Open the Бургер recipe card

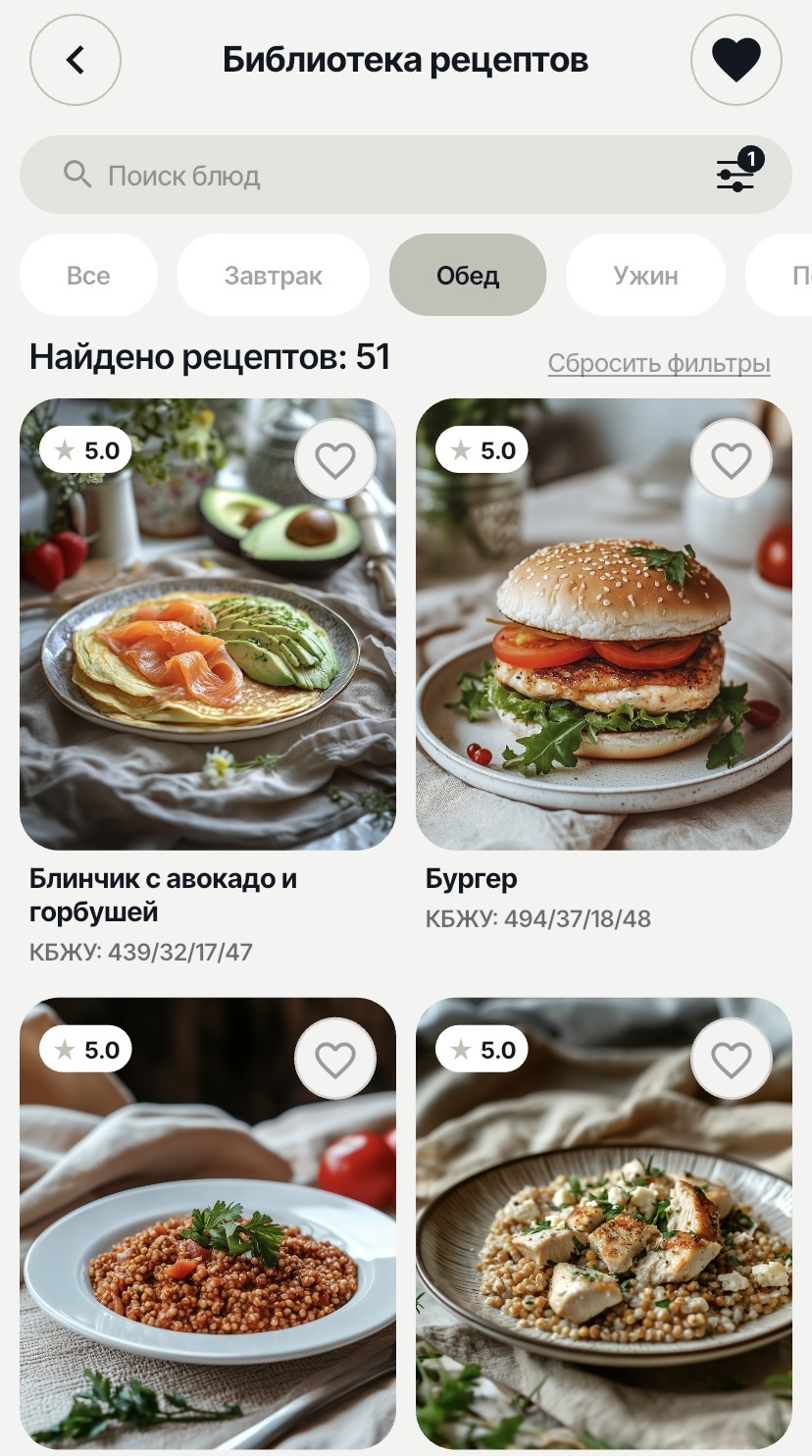click(604, 648)
